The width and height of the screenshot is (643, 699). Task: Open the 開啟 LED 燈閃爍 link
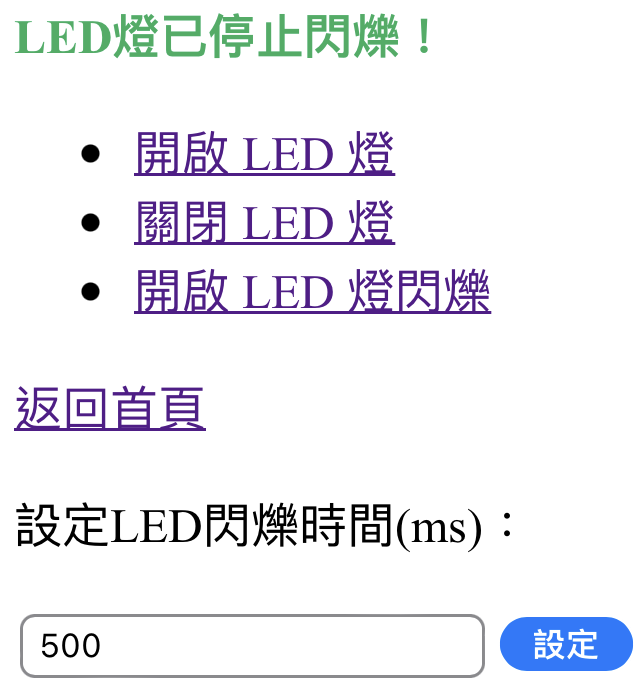(x=312, y=291)
